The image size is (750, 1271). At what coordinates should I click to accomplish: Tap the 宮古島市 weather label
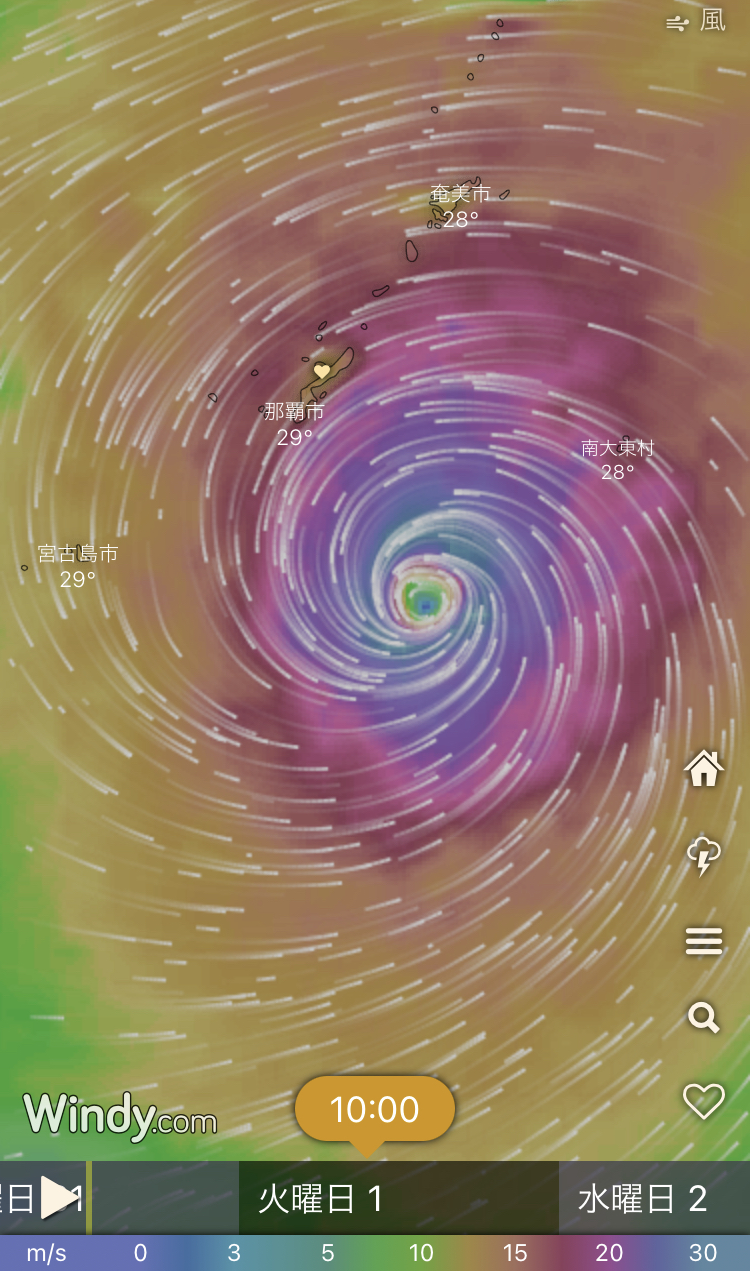pyautogui.click(x=77, y=565)
